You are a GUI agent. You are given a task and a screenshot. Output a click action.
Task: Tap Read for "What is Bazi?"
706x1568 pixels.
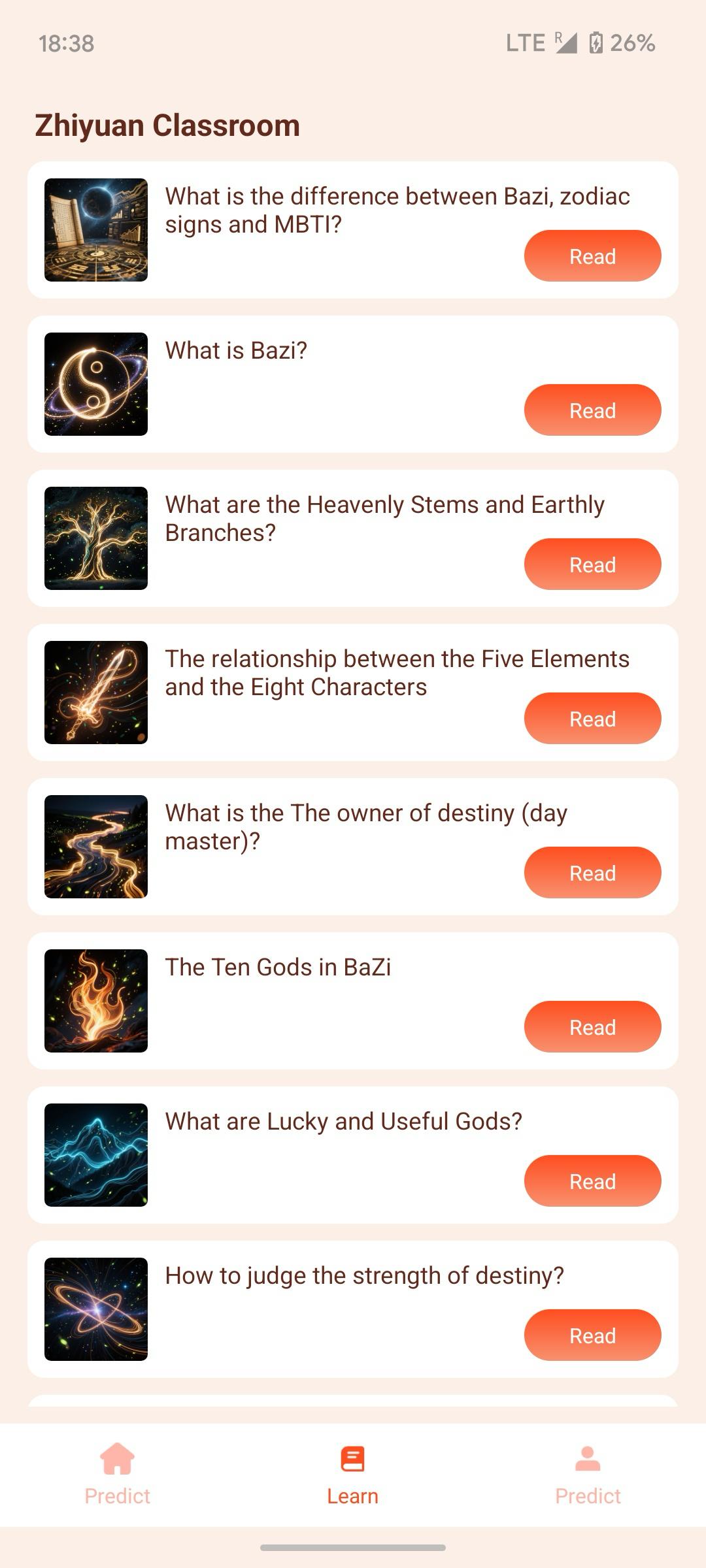[592, 410]
